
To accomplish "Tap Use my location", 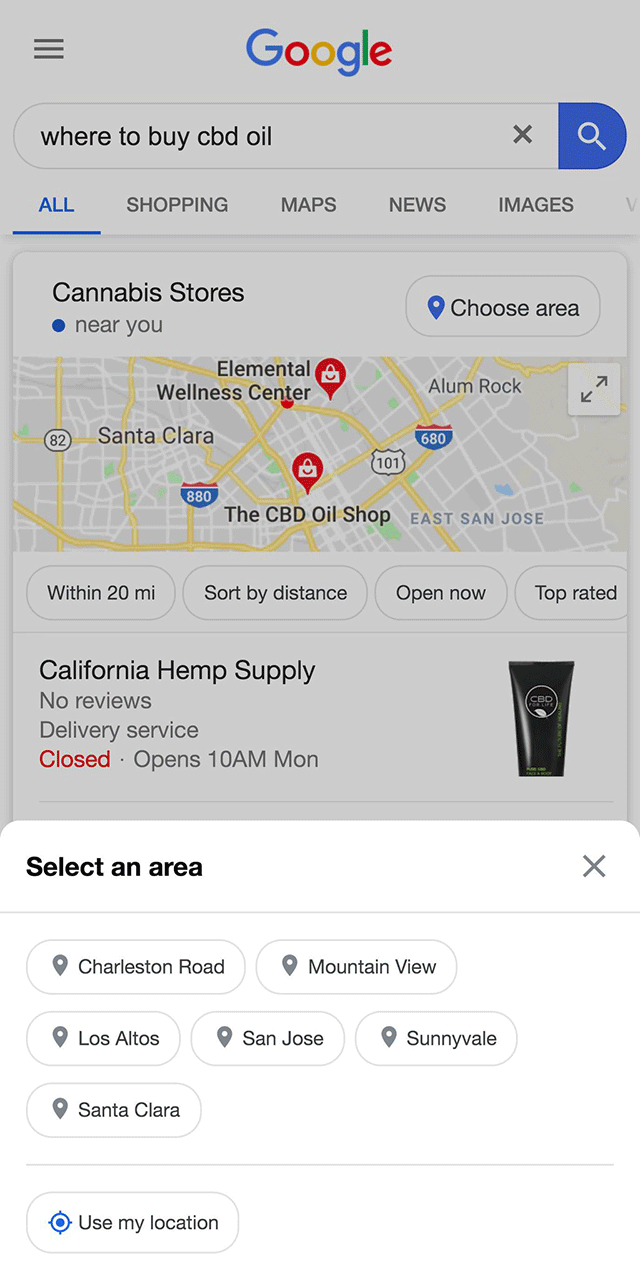I will point(133,1223).
